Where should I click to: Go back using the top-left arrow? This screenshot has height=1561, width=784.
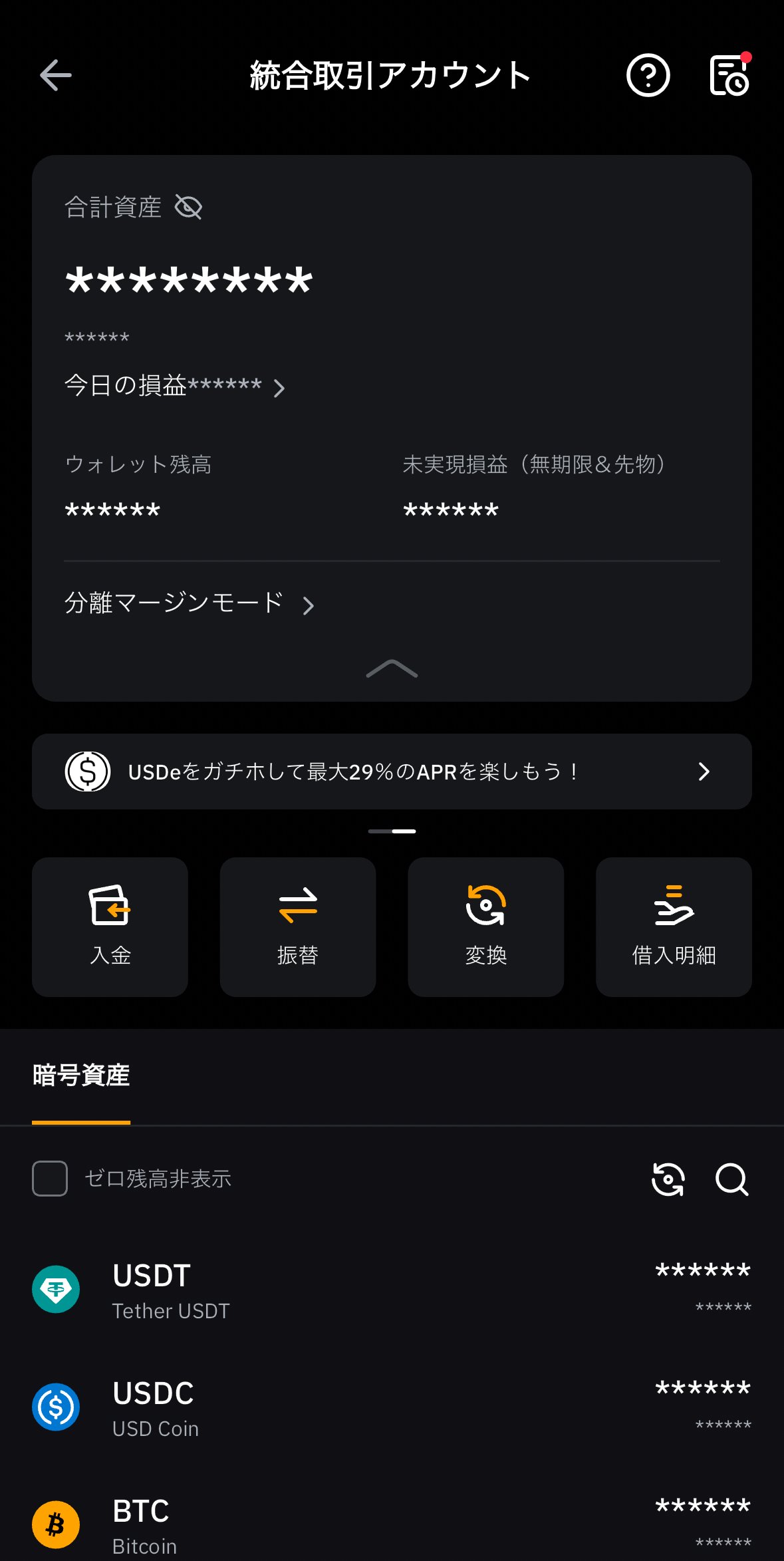[x=56, y=74]
